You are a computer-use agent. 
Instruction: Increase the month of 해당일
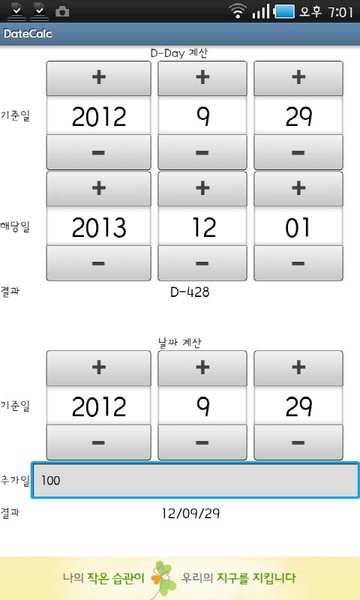pyautogui.click(x=202, y=189)
